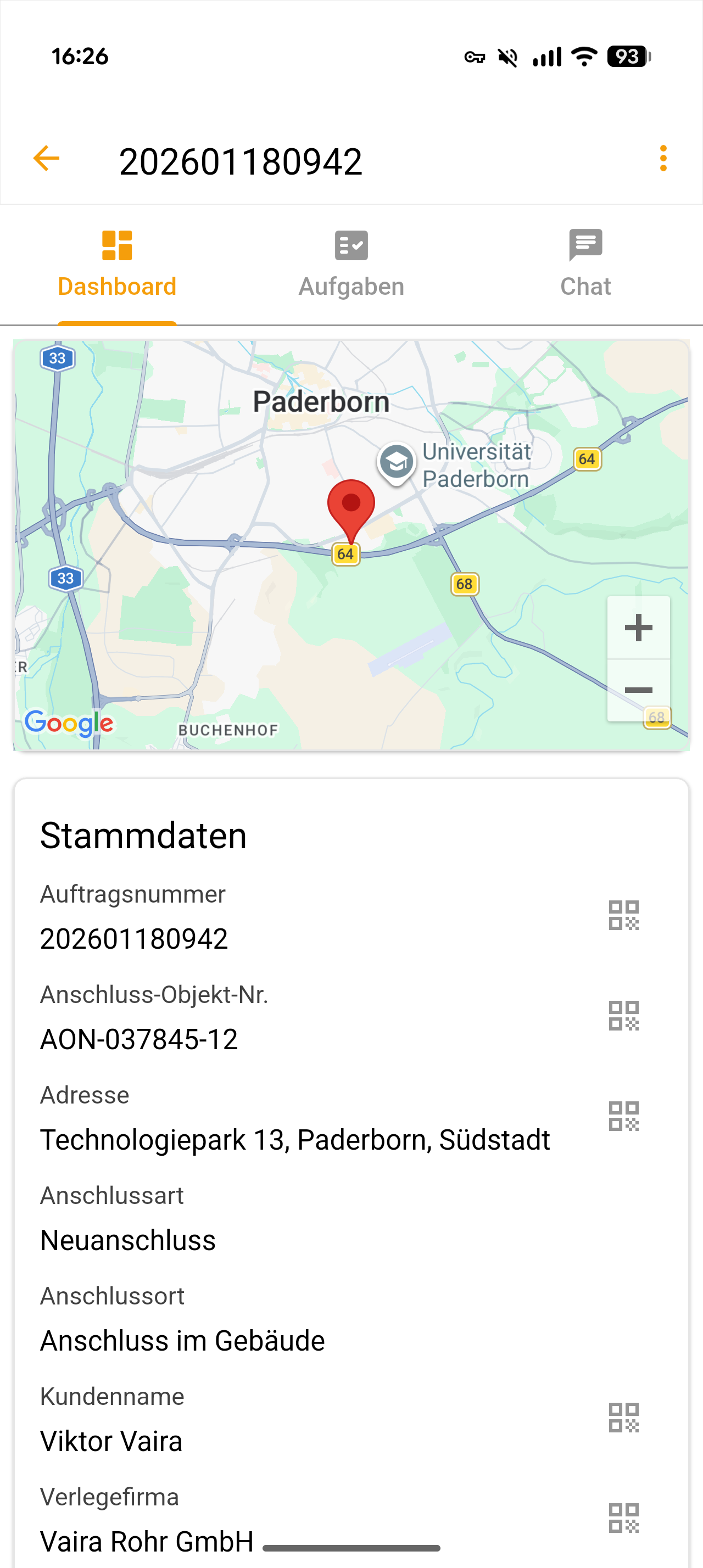Show QR code for Kundenname

[x=624, y=1418]
